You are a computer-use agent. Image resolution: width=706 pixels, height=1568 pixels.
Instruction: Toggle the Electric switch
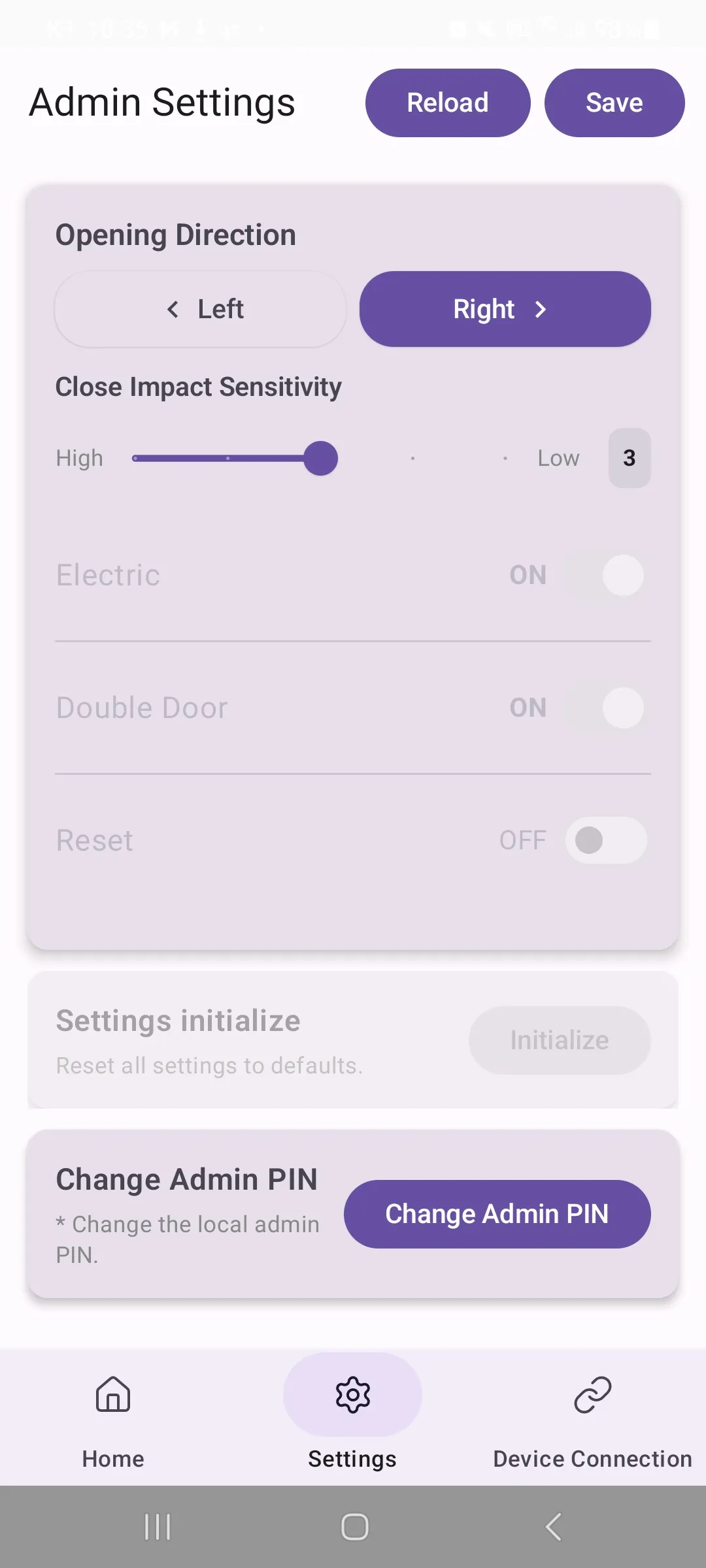[x=606, y=576]
